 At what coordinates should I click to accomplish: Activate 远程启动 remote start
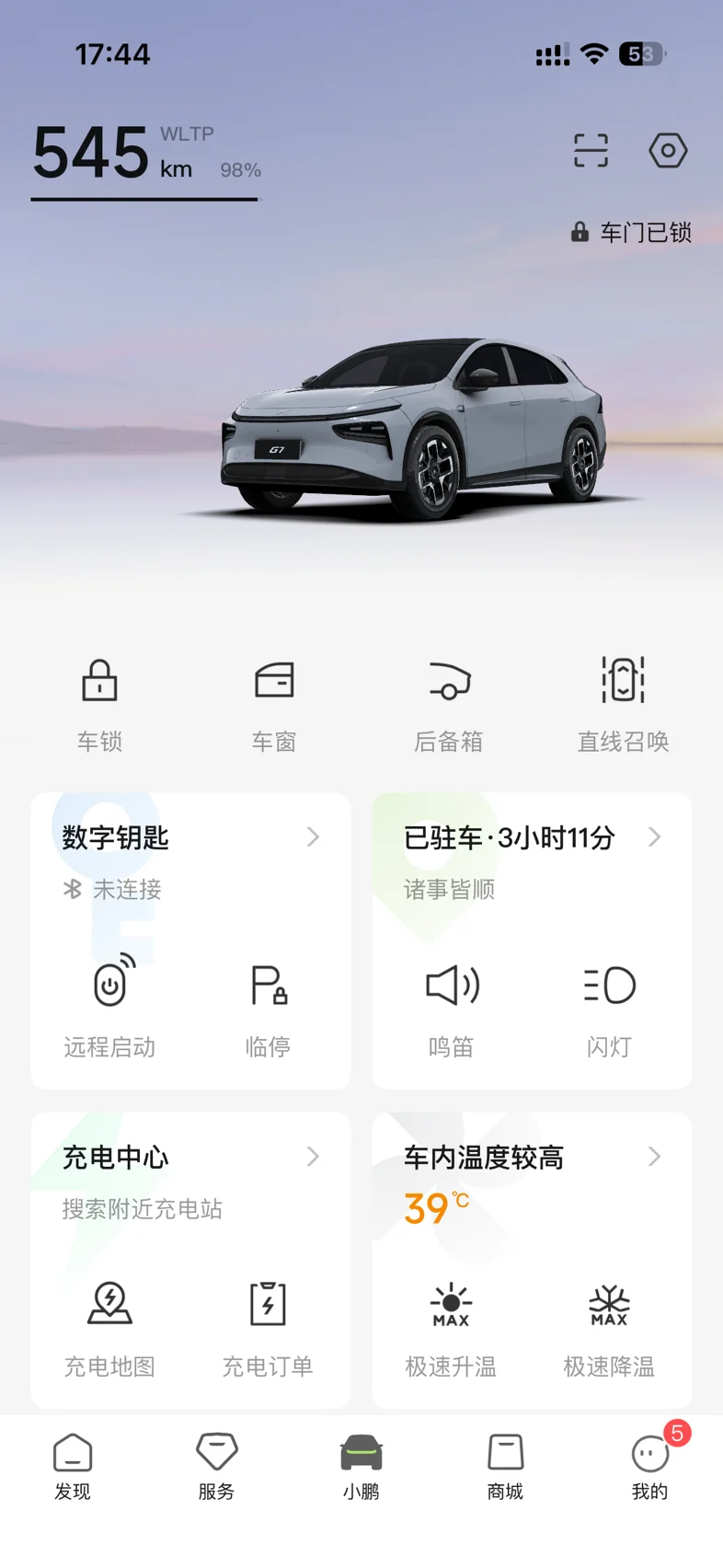click(x=109, y=1008)
